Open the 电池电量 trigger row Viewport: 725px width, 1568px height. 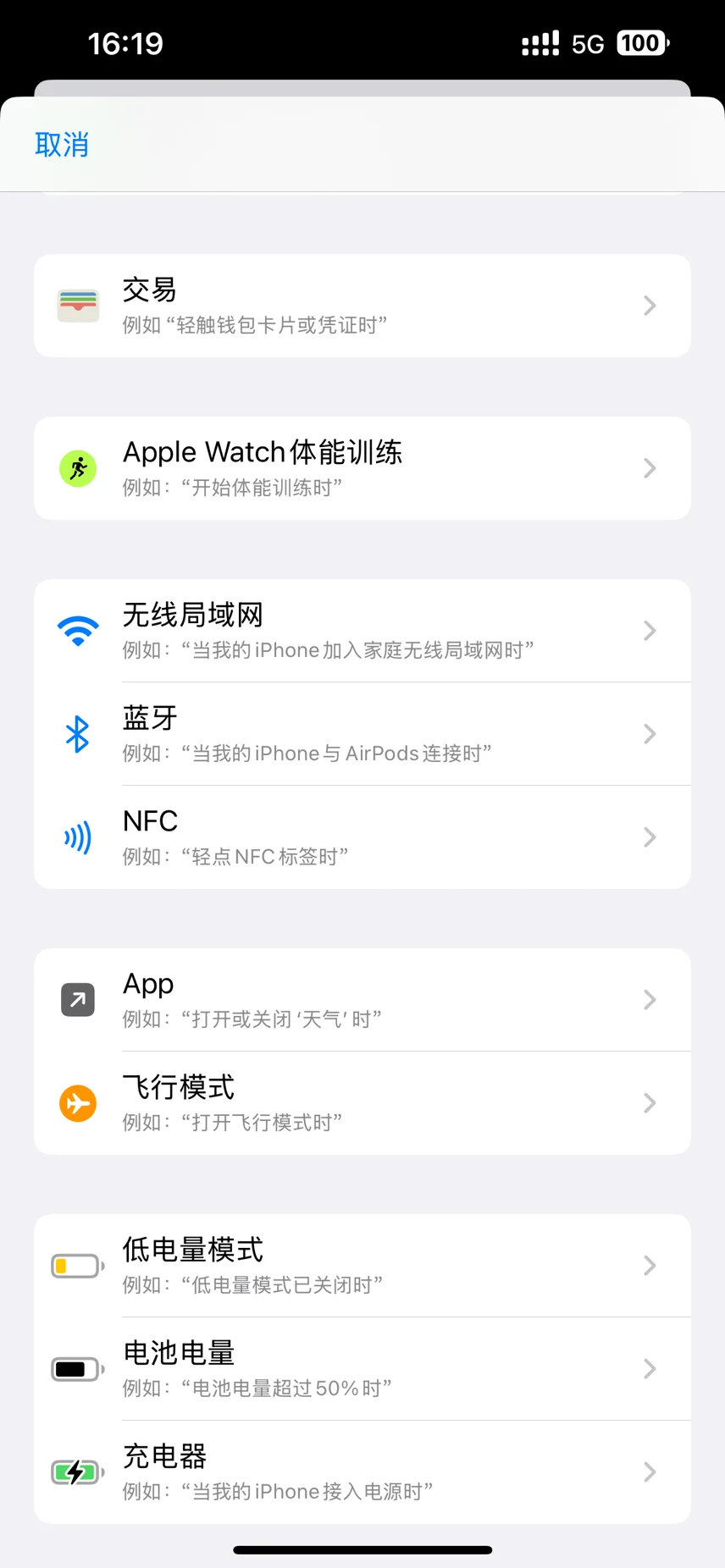coord(362,1369)
